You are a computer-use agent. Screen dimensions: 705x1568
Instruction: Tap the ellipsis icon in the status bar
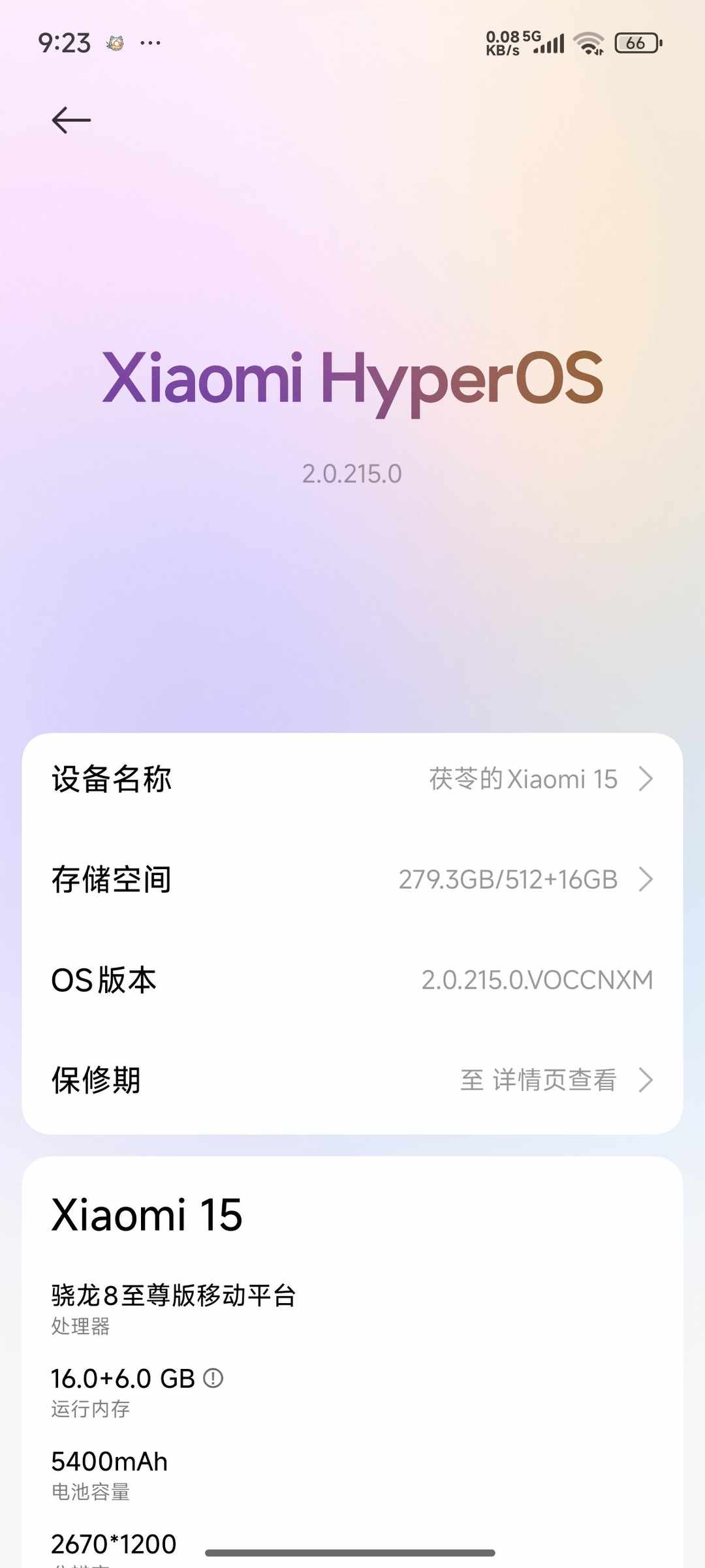click(x=150, y=43)
